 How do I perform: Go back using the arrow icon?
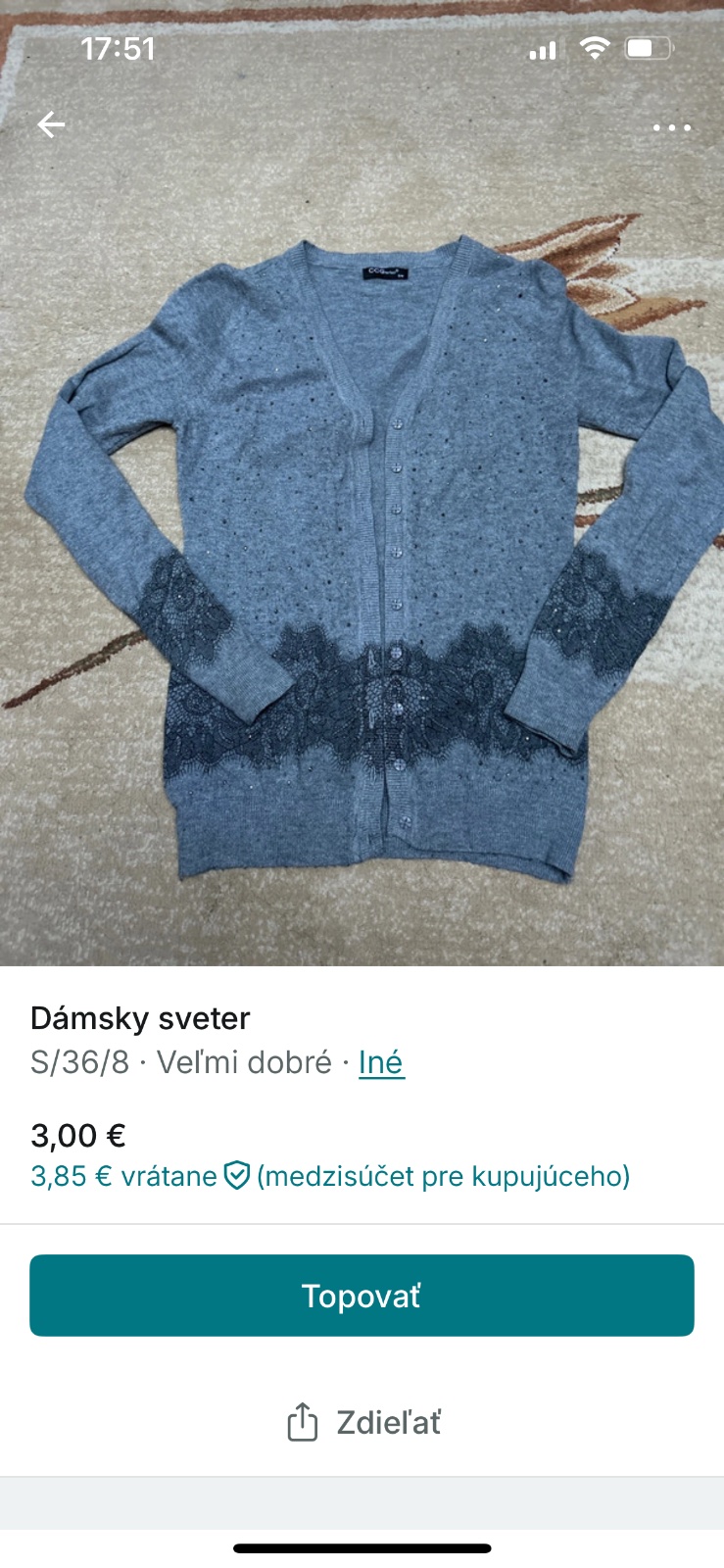point(51,125)
